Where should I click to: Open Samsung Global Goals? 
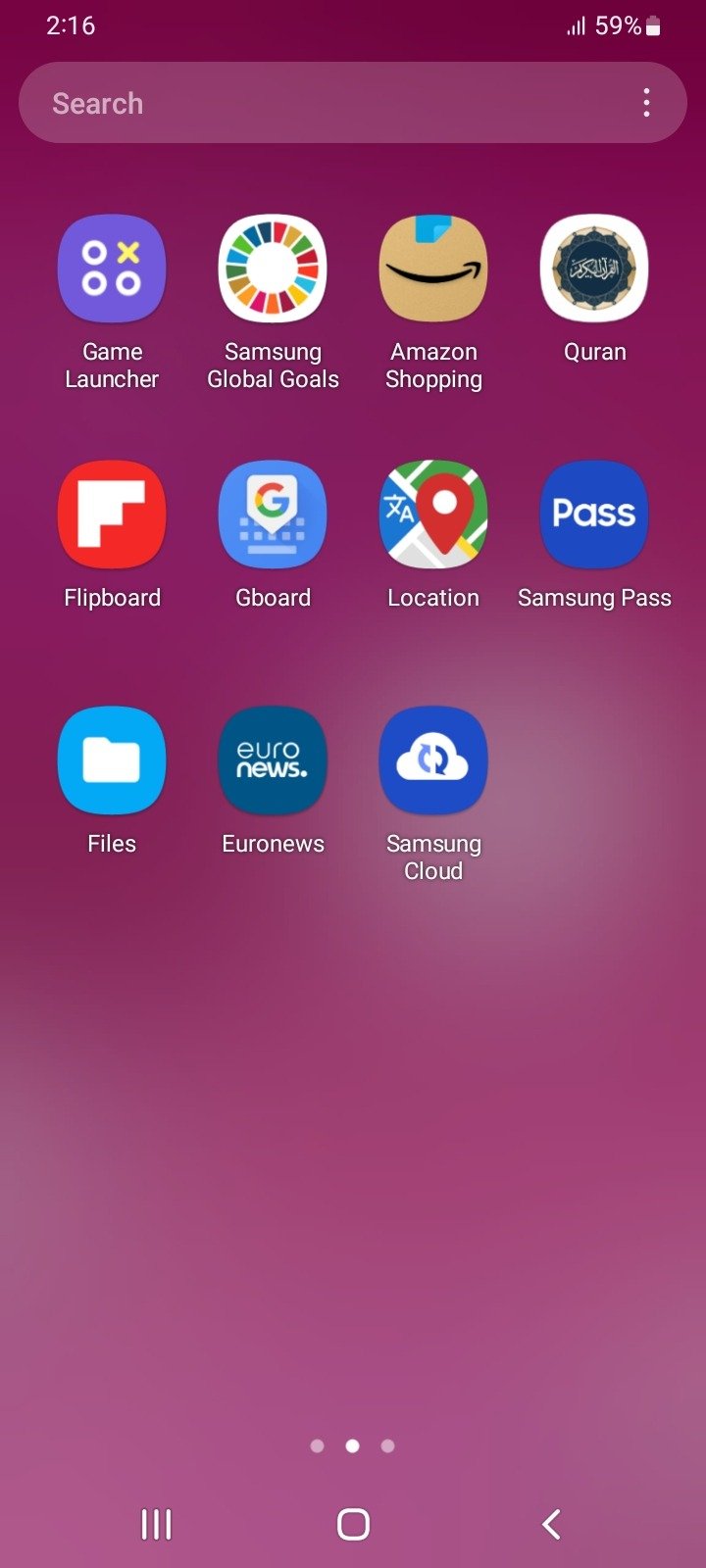click(x=273, y=269)
